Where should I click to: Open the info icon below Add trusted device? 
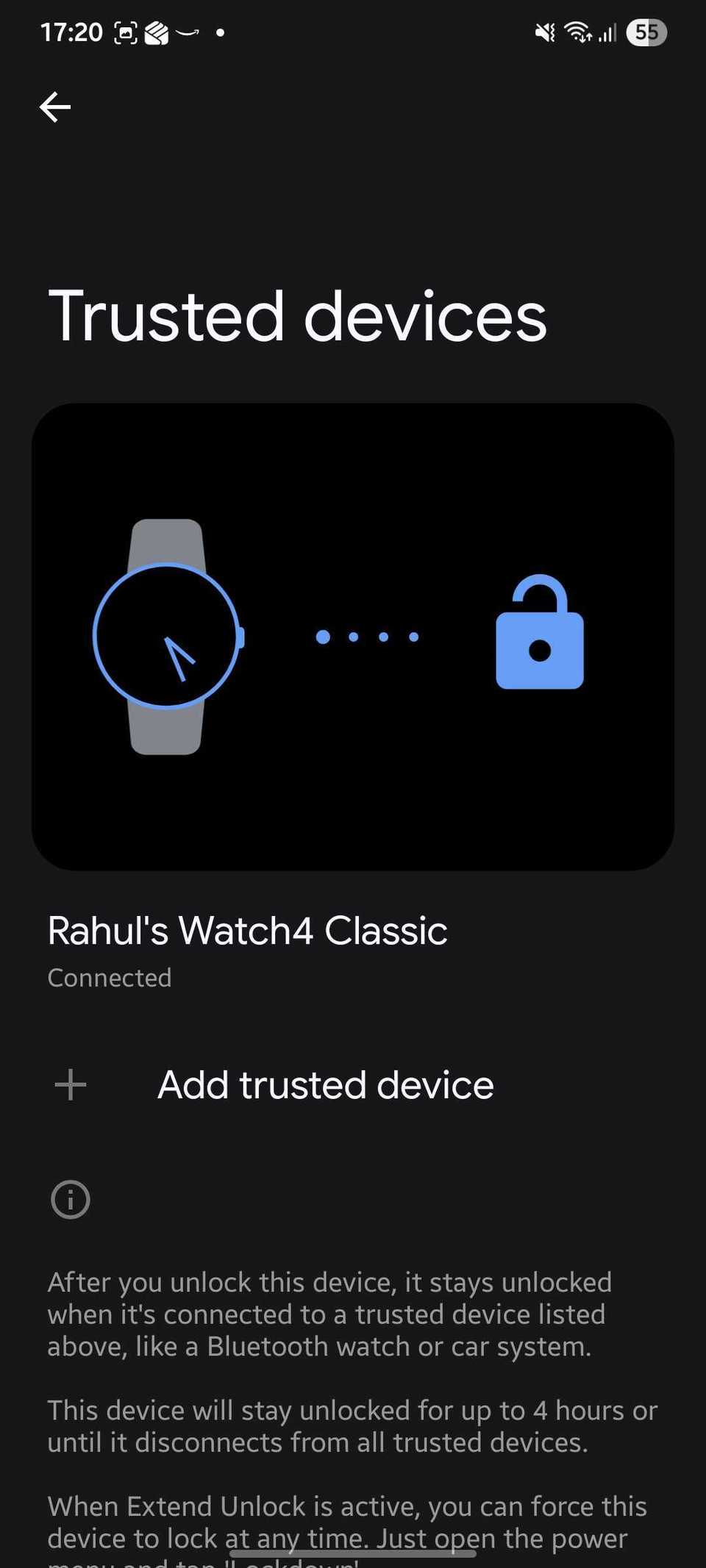(x=70, y=1199)
